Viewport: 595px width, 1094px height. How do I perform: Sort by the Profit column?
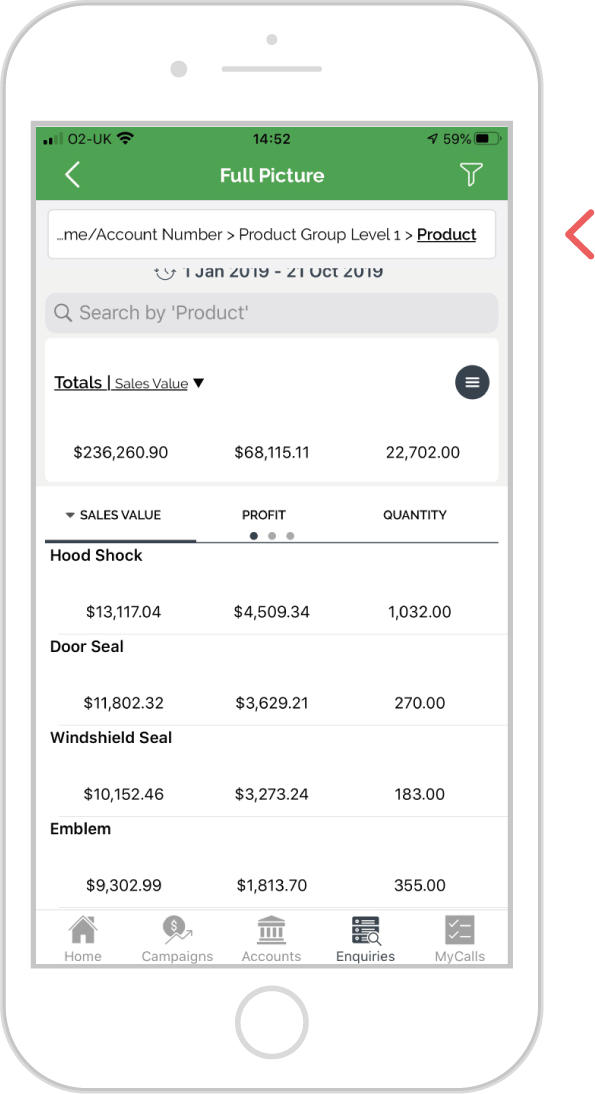point(264,516)
